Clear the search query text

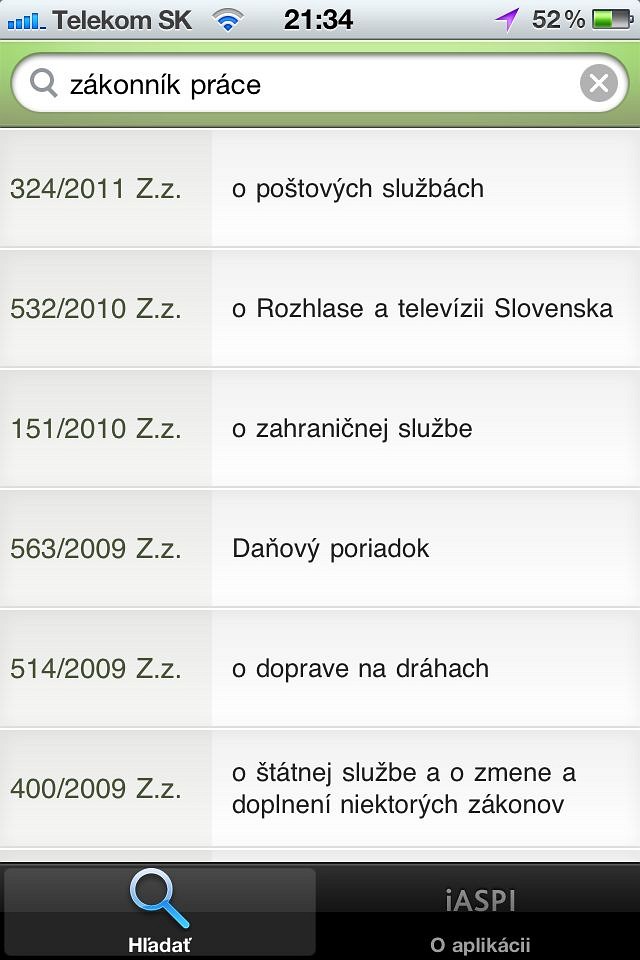click(x=598, y=84)
